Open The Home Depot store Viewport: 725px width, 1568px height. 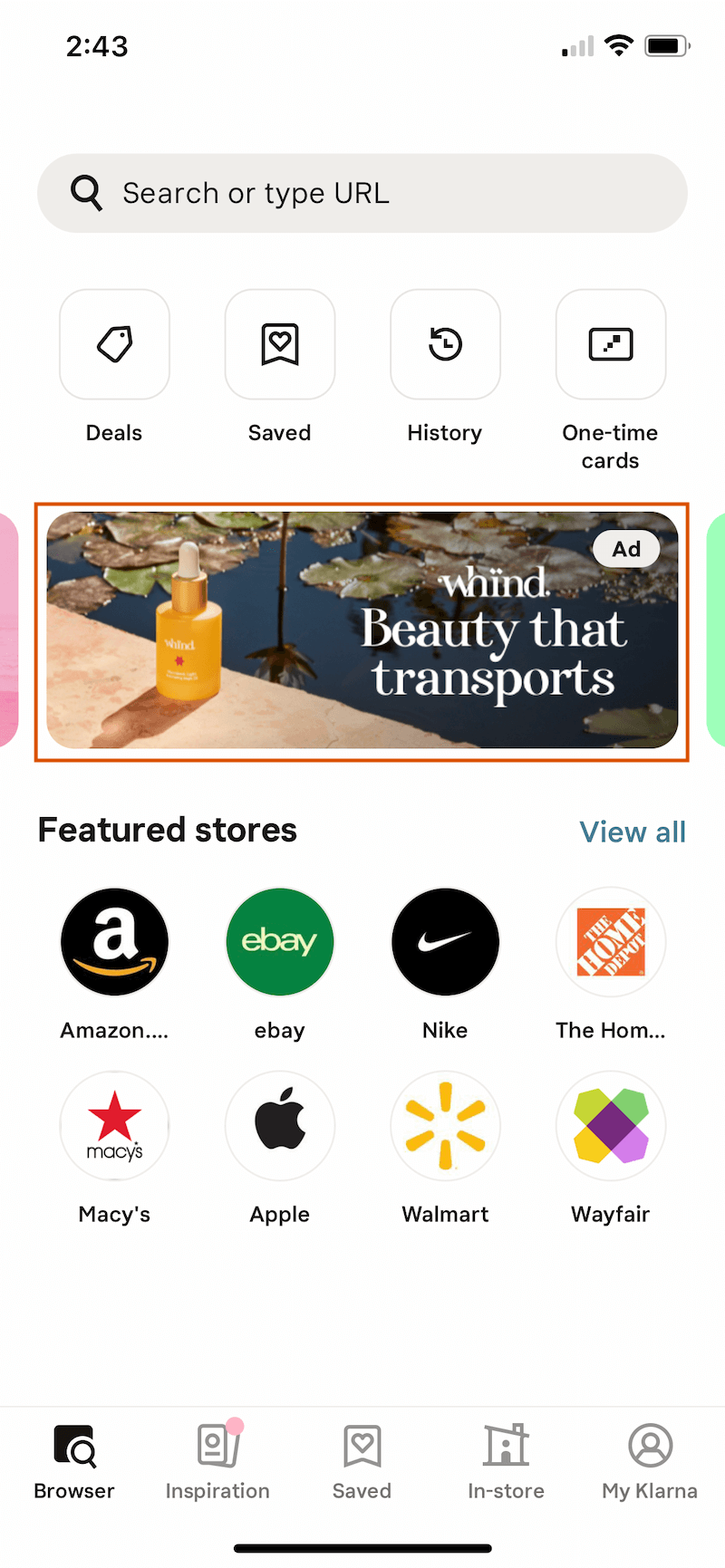610,941
